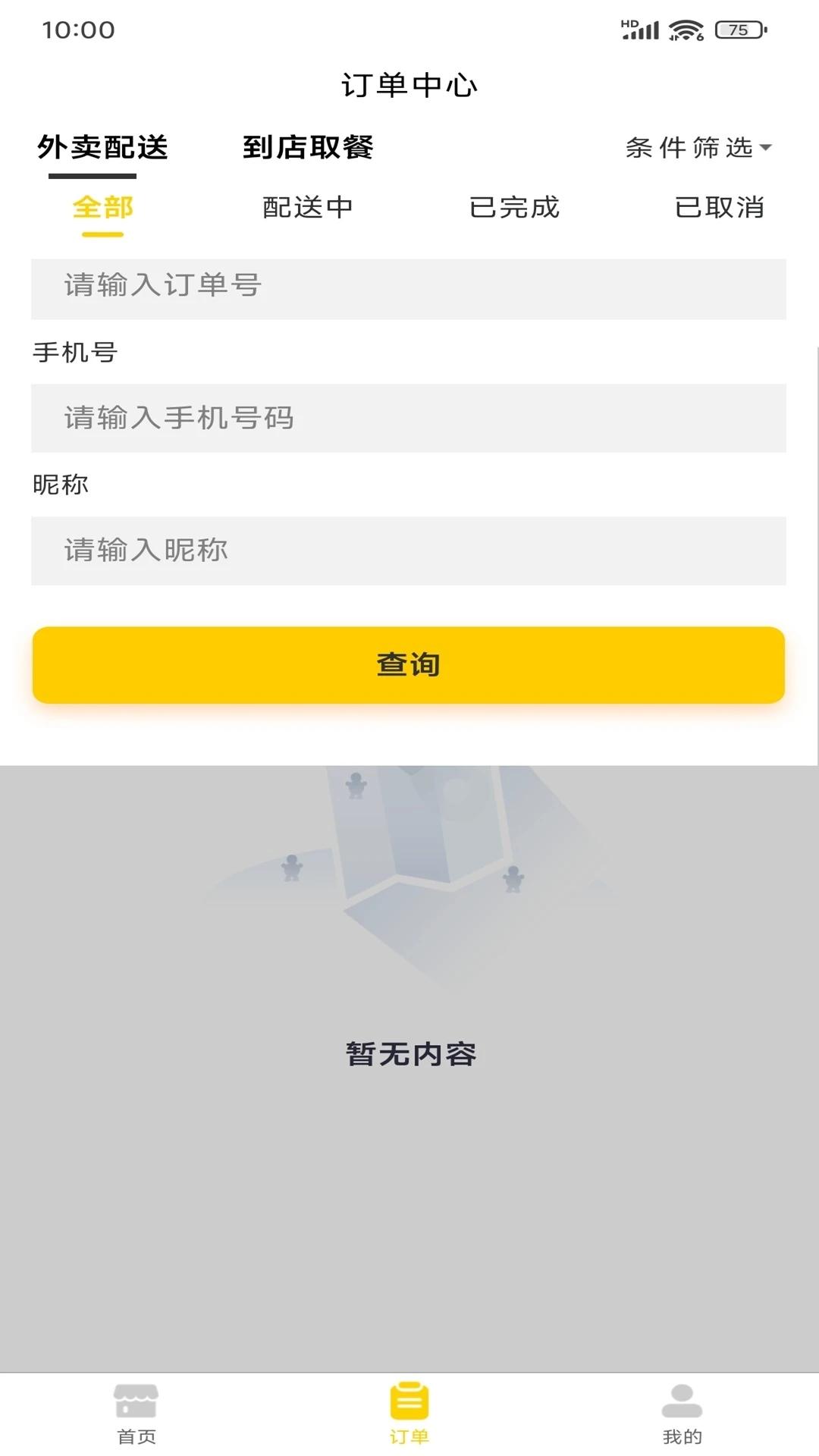Select the 外卖配送 tab
This screenshot has width=819, height=1456.
(x=104, y=147)
